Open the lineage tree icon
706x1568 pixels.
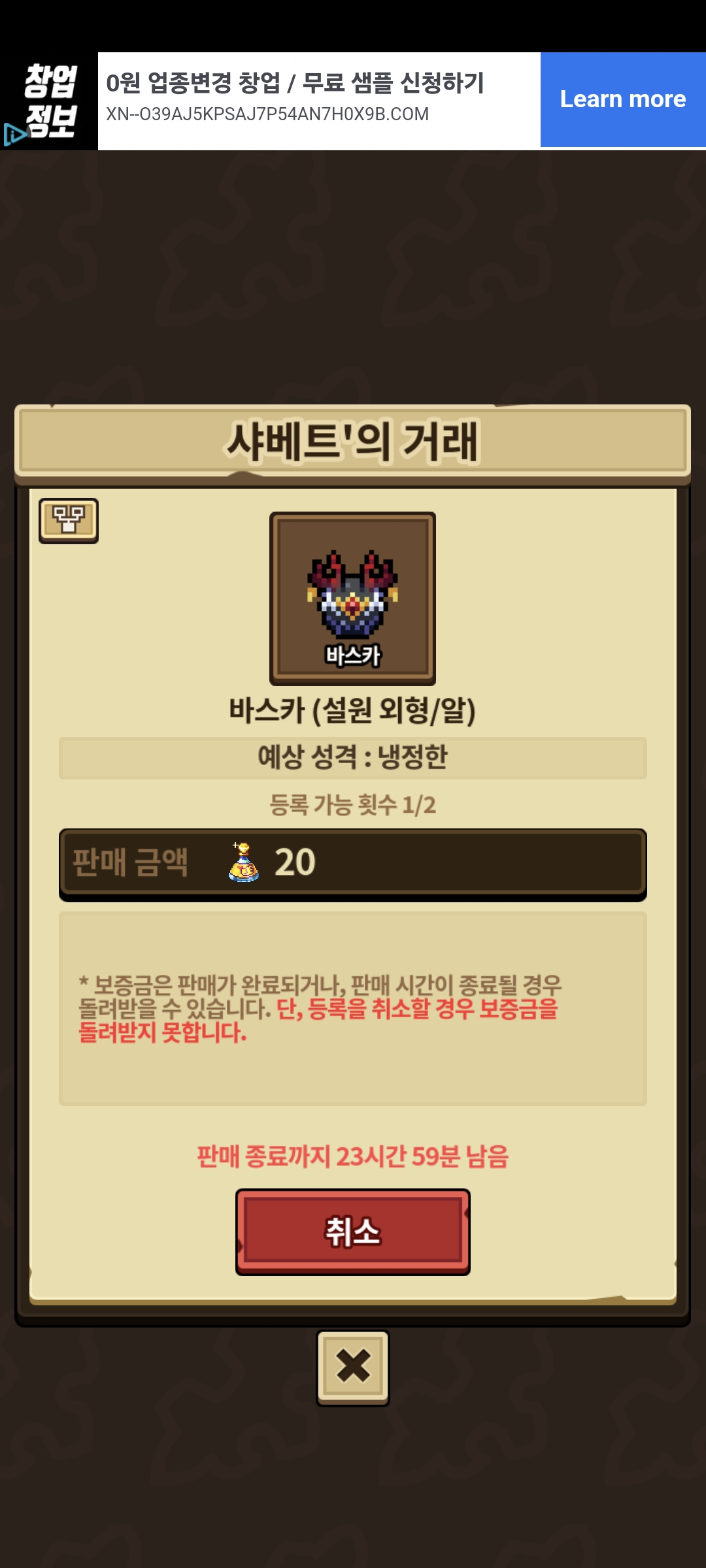(69, 521)
